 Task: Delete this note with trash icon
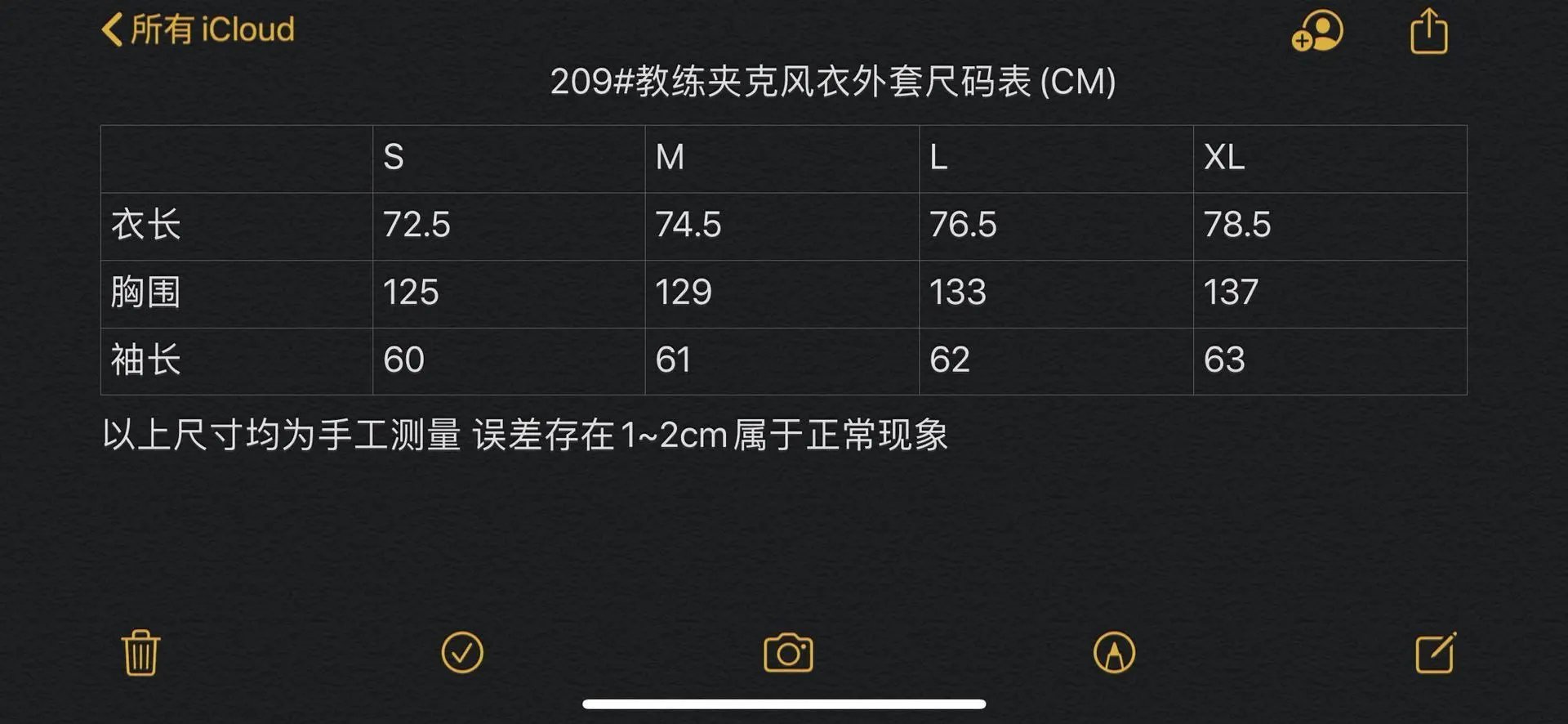point(140,652)
